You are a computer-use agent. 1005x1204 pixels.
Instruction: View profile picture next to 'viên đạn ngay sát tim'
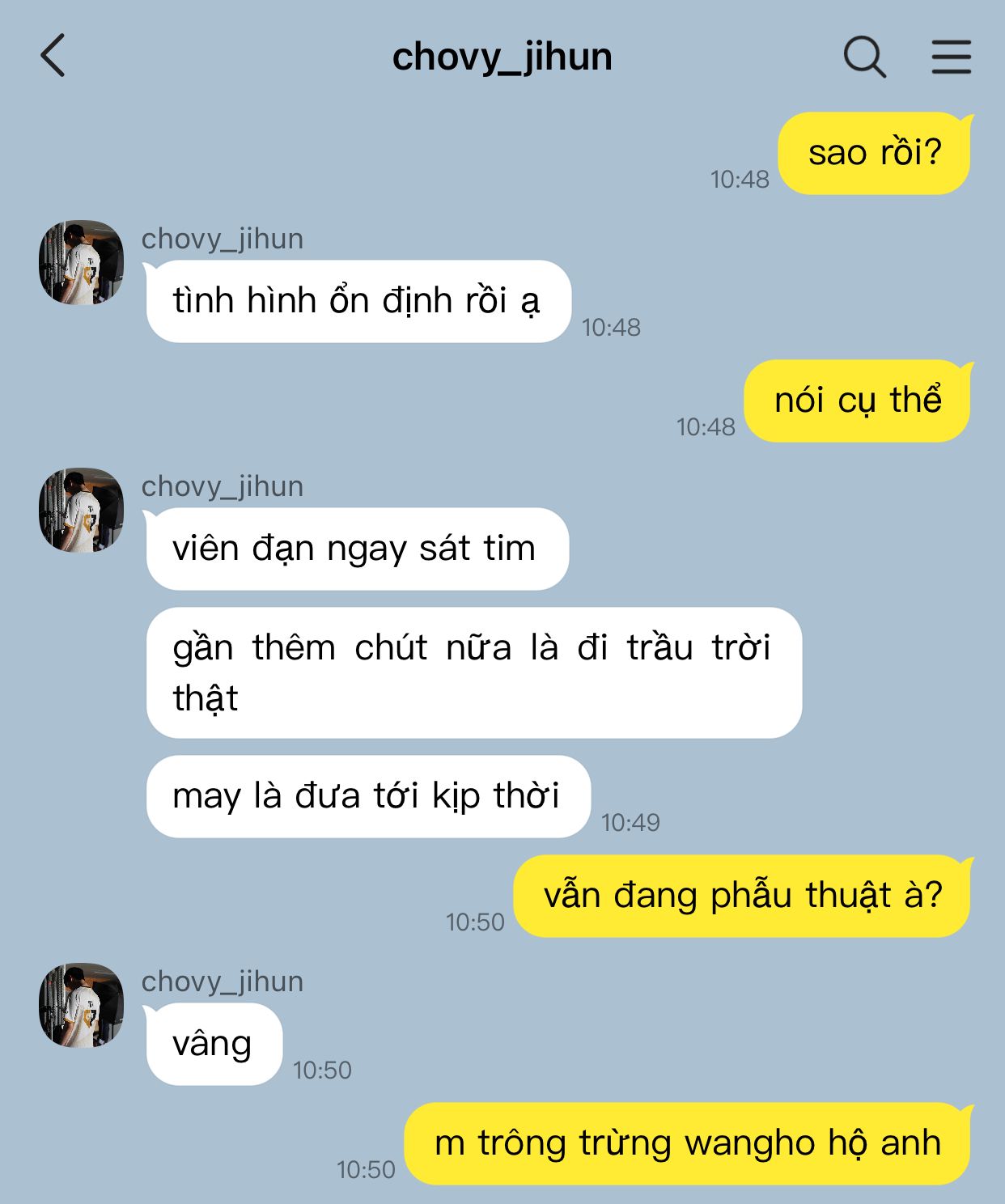pyautogui.click(x=81, y=511)
